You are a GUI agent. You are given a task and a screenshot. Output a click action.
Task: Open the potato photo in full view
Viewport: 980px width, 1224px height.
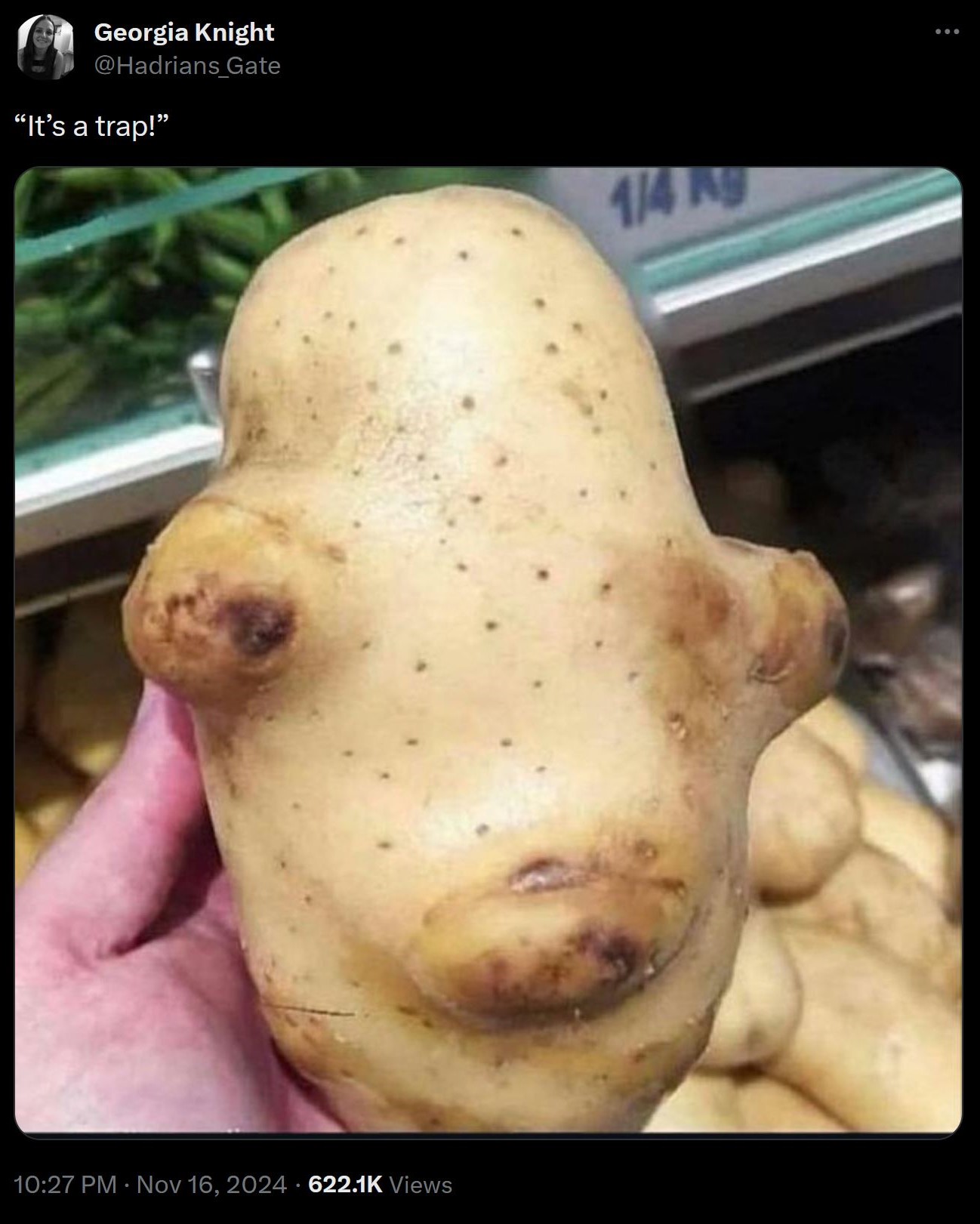point(488,651)
